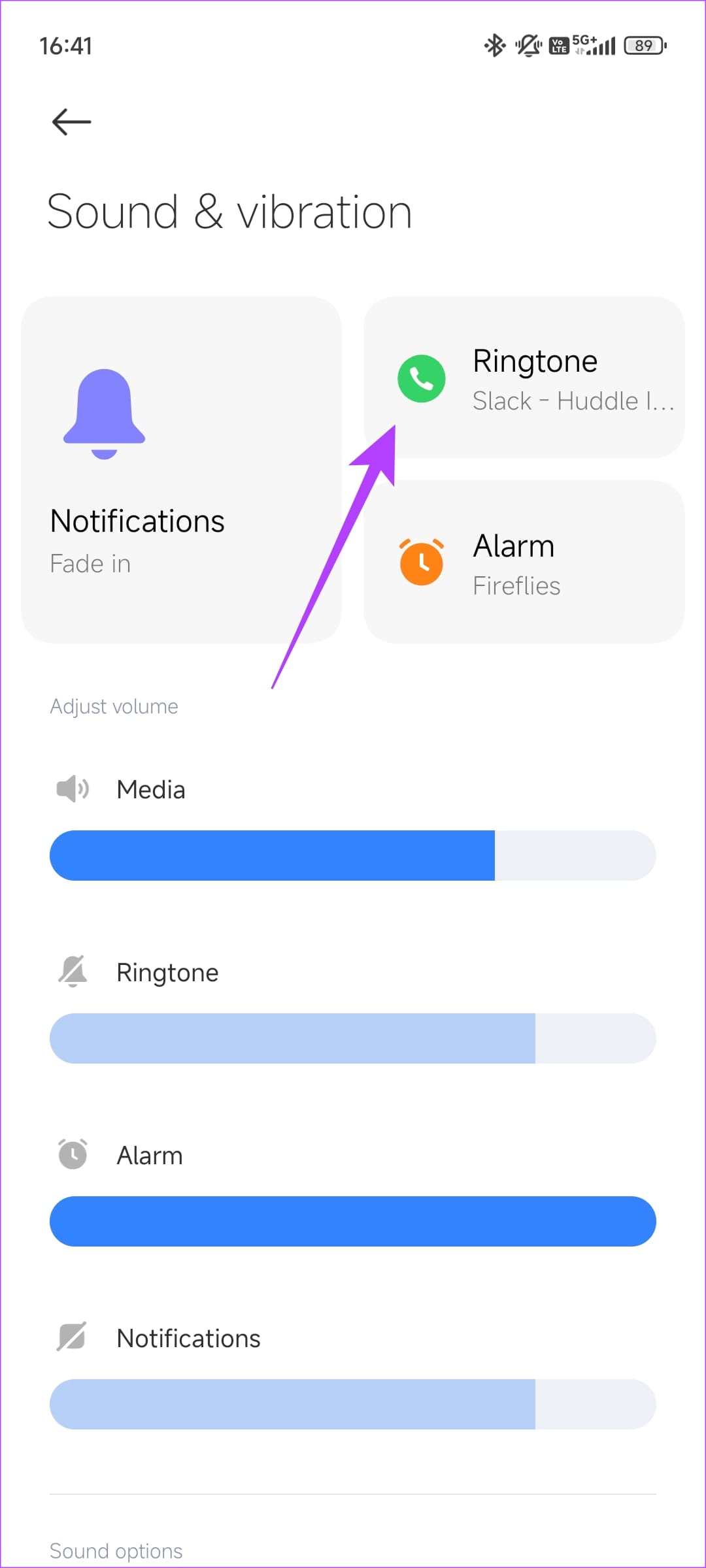706x1568 pixels.
Task: Open Sound options section
Action: tap(116, 1550)
